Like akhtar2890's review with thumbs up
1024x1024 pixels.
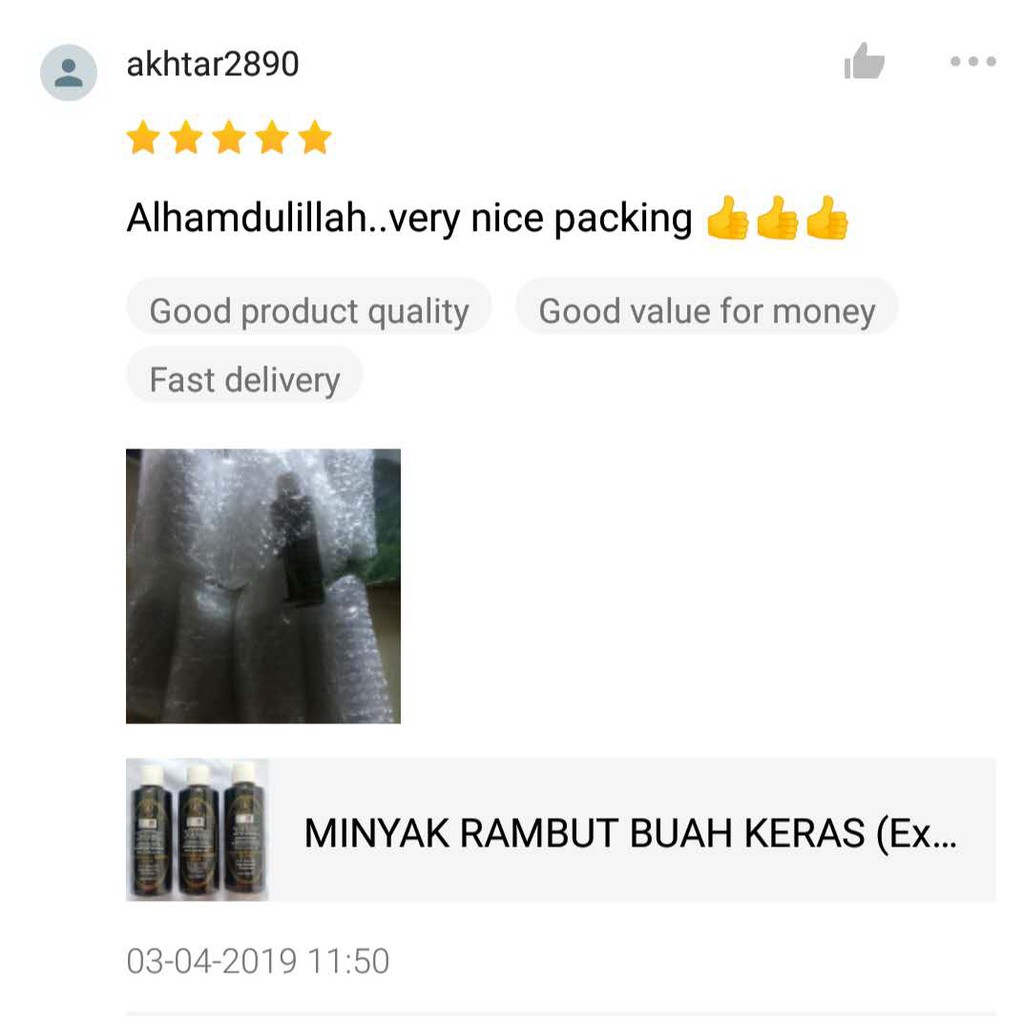coord(864,62)
